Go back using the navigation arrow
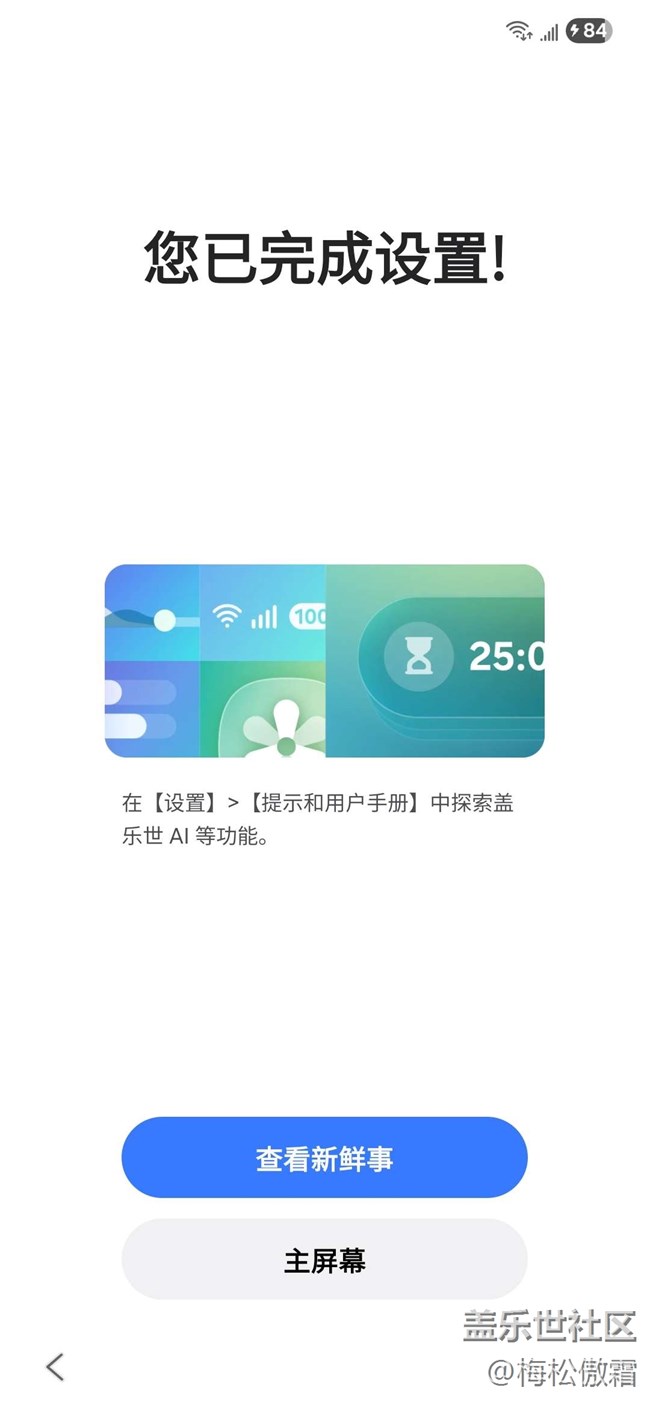 [55, 1366]
